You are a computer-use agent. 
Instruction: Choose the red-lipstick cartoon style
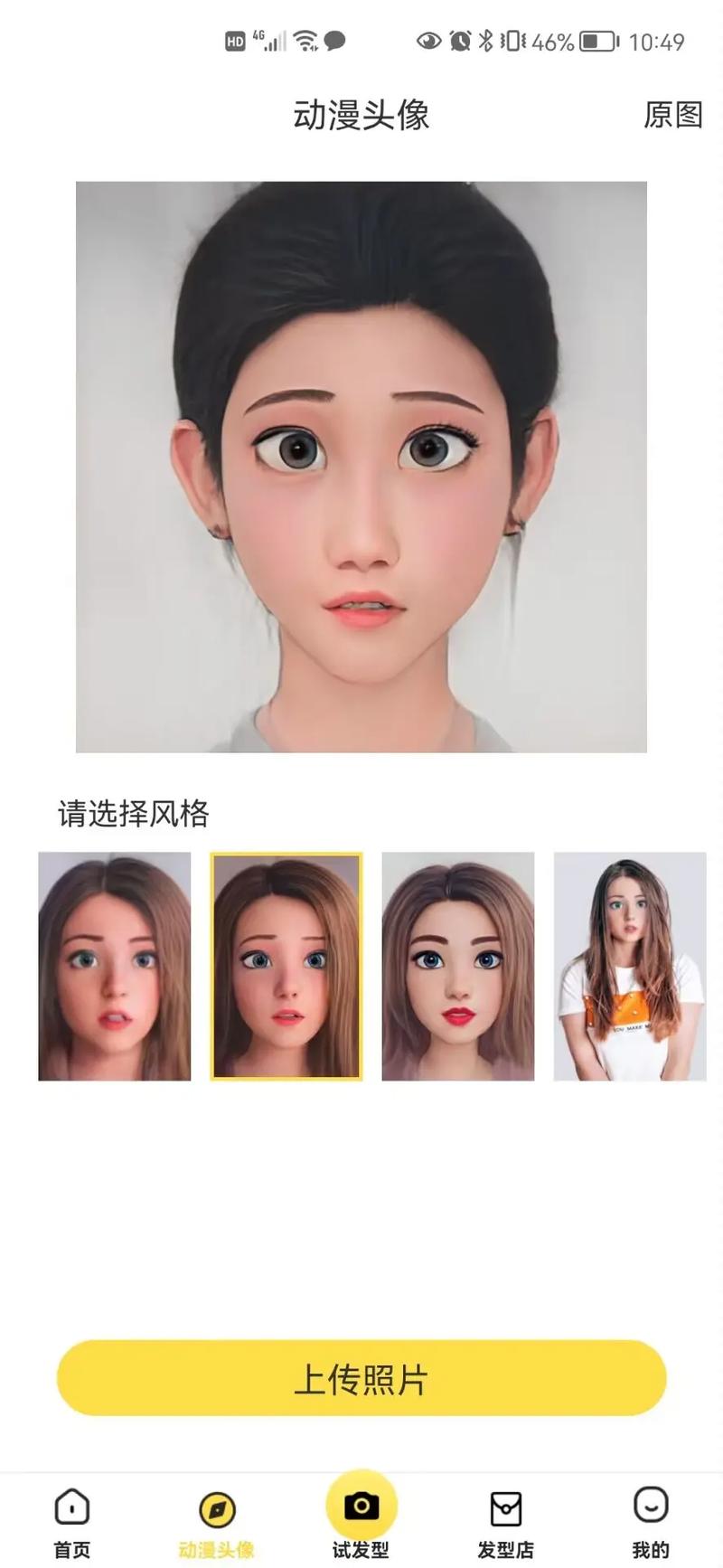click(x=456, y=968)
